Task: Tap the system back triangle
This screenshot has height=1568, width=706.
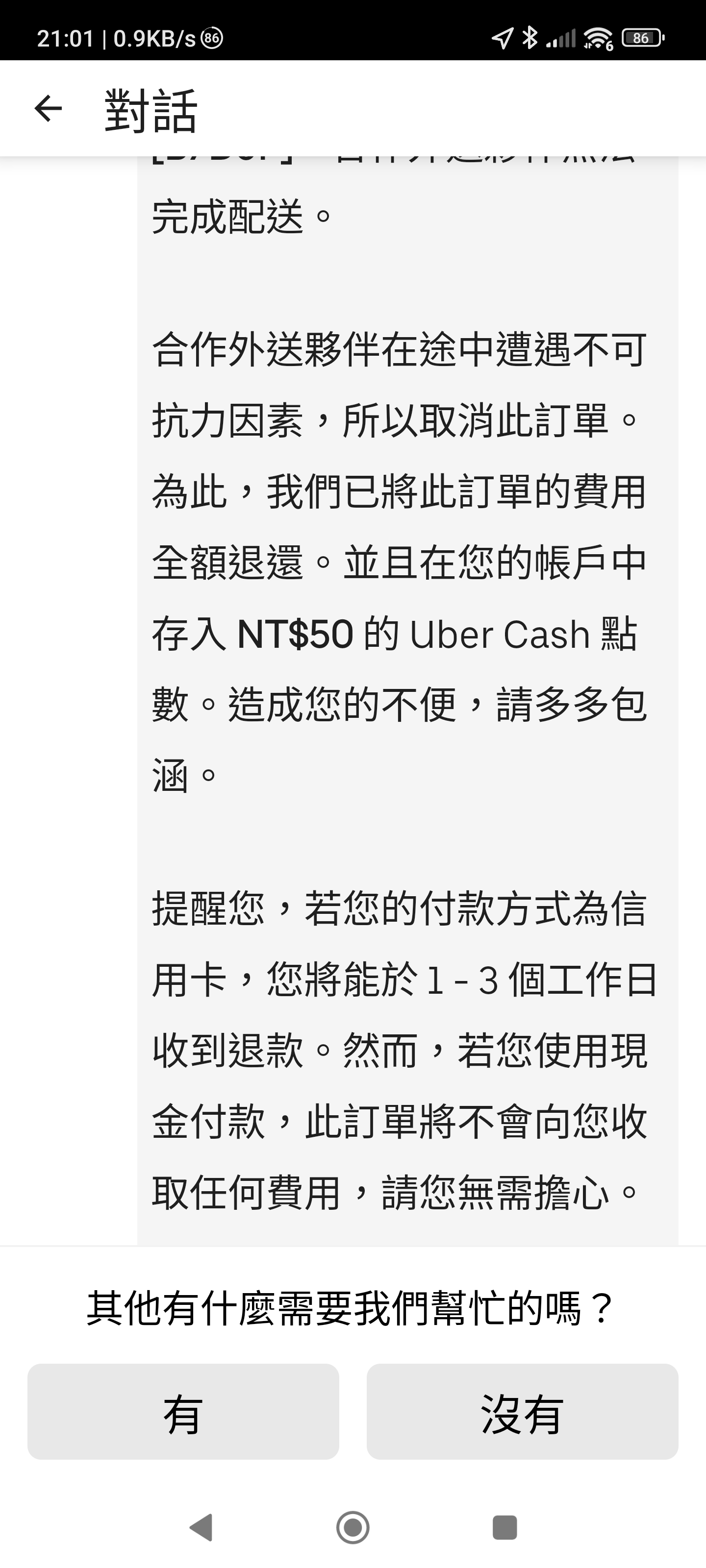Action: pos(201,1527)
